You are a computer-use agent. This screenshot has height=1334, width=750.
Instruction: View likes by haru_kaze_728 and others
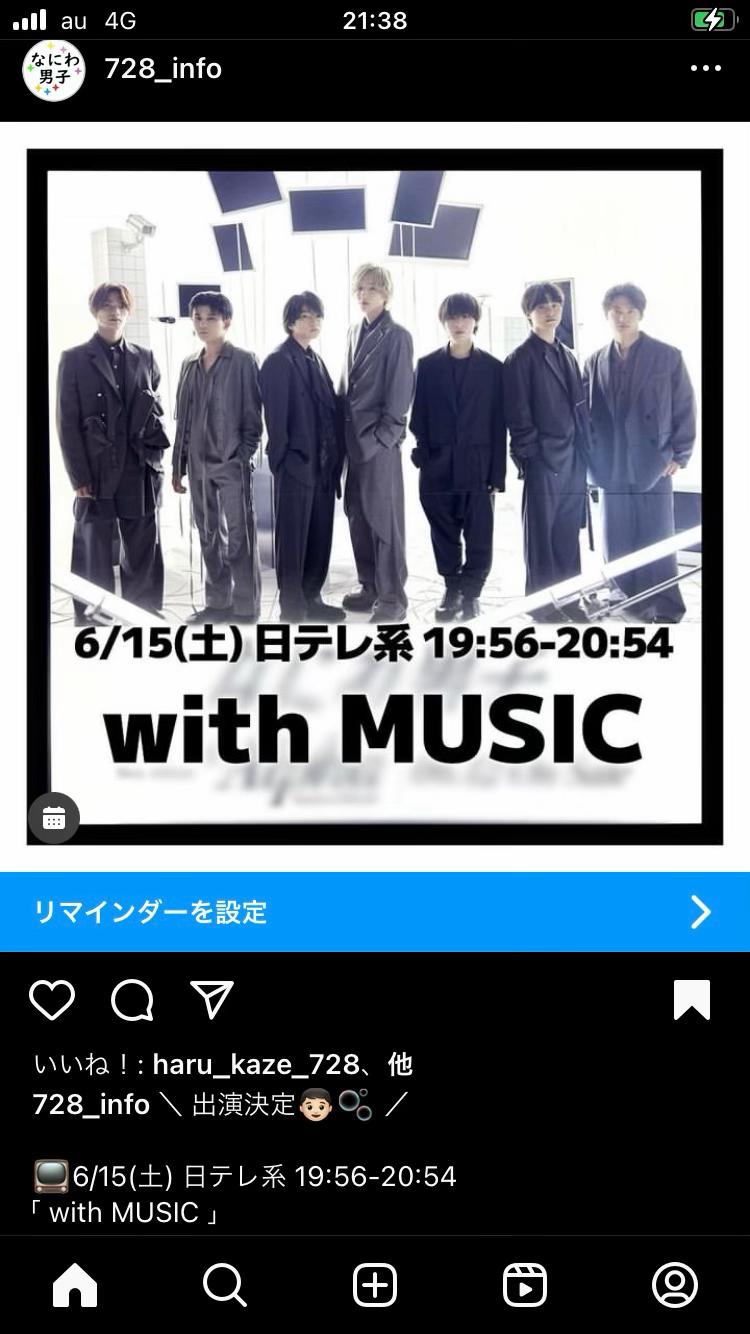(x=223, y=1064)
